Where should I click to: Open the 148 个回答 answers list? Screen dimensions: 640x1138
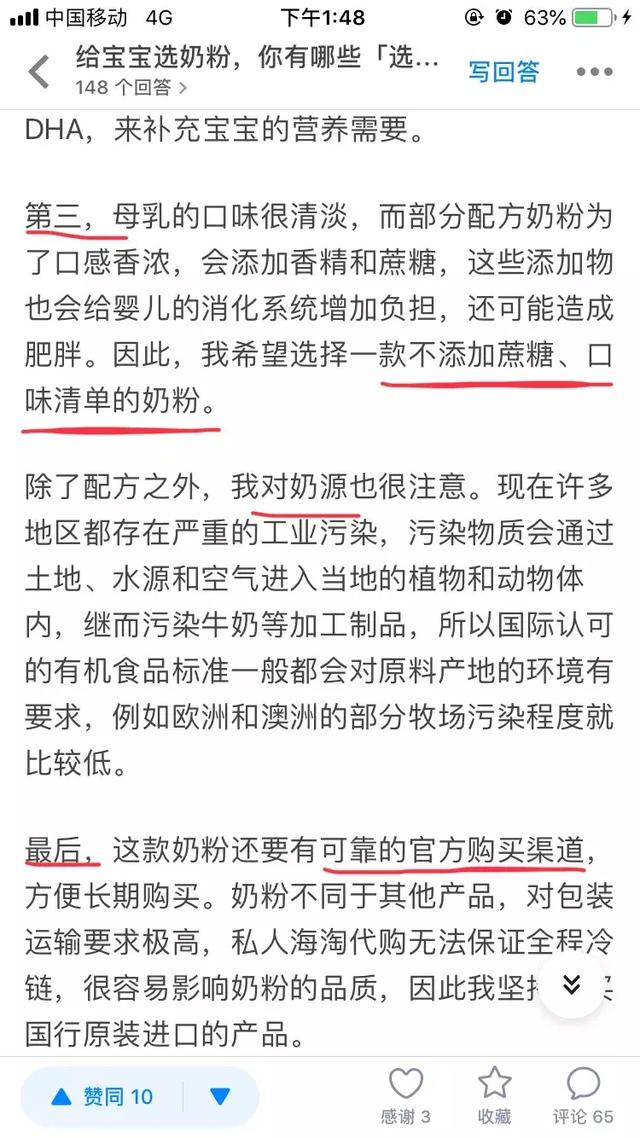pos(131,89)
